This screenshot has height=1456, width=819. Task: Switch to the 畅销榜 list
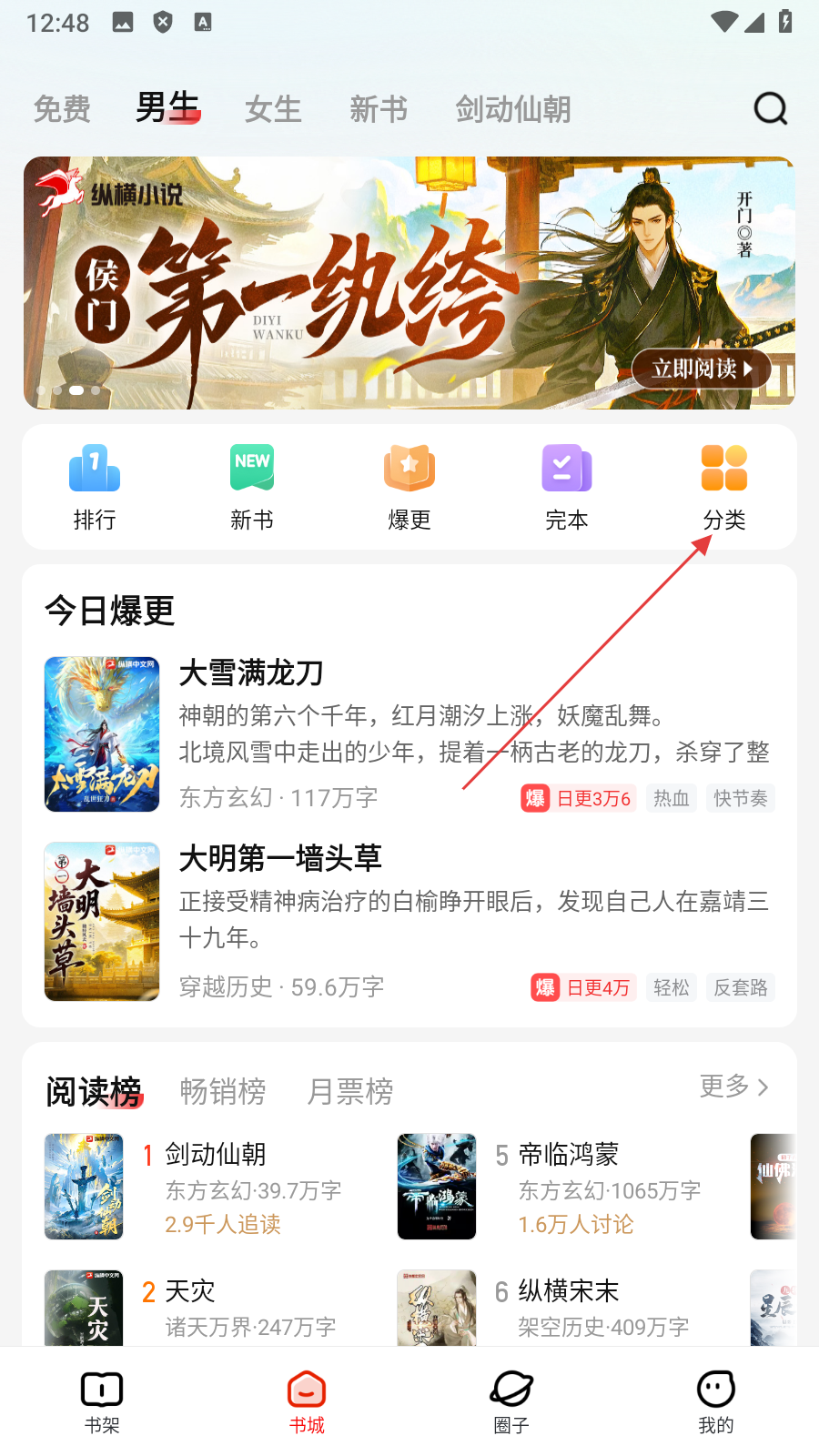(223, 1090)
